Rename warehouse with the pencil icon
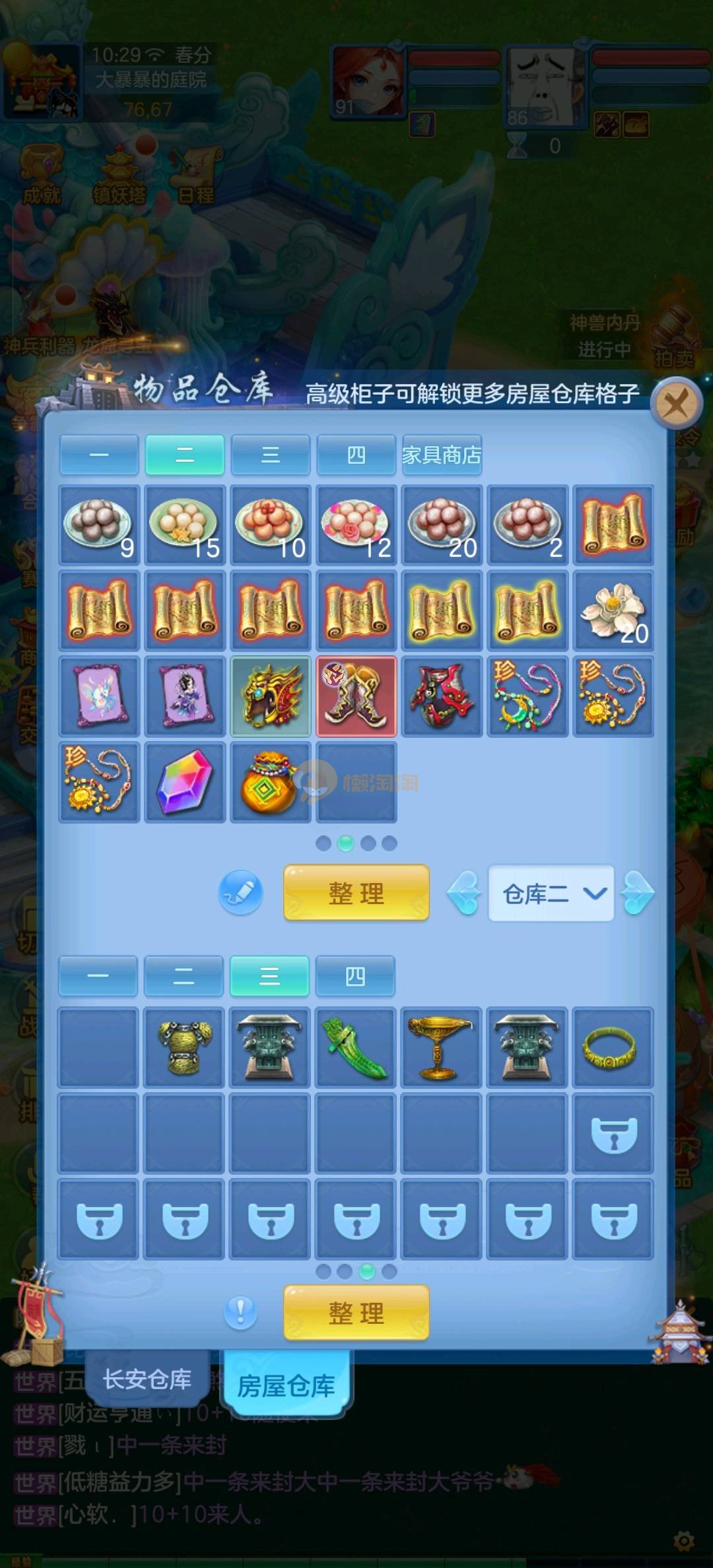 pos(241,892)
